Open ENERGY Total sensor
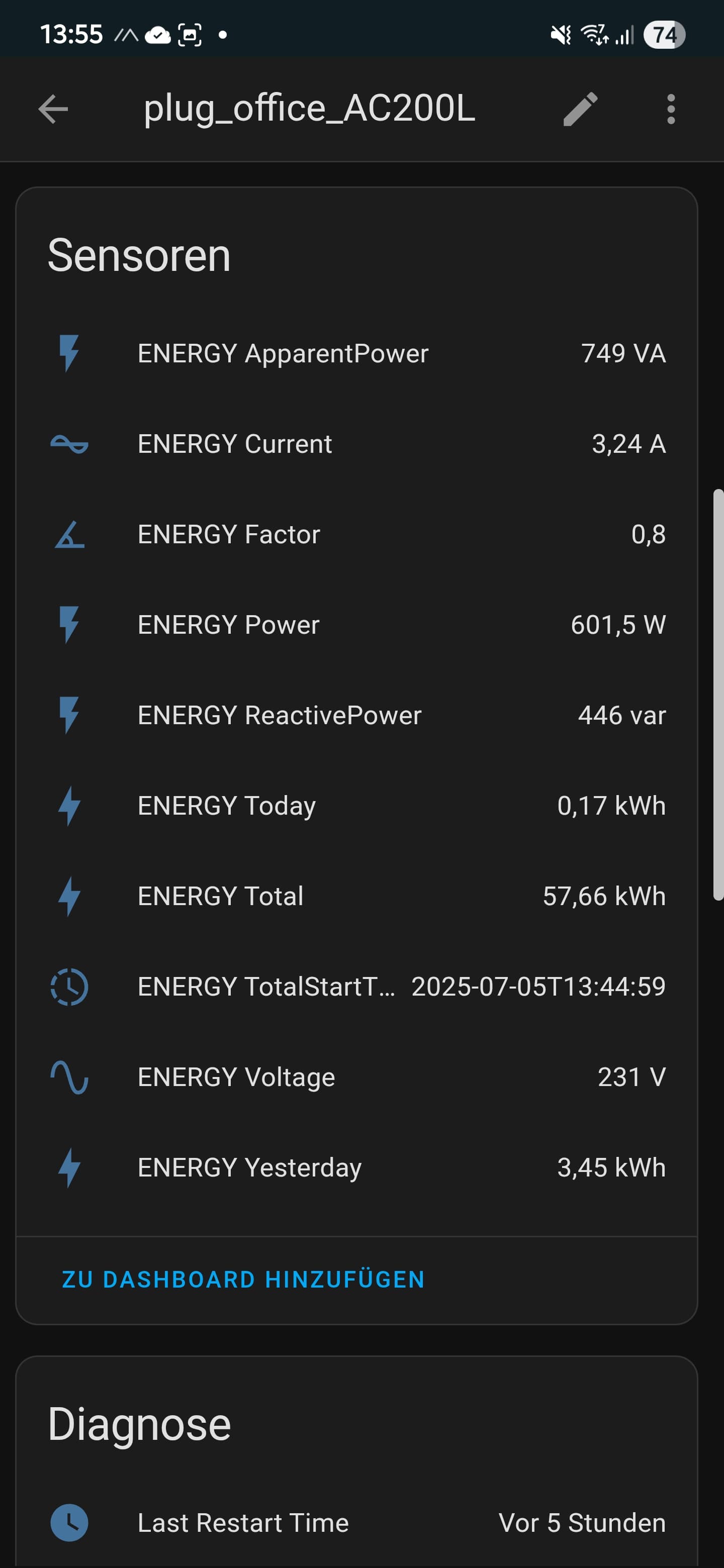 tap(356, 896)
